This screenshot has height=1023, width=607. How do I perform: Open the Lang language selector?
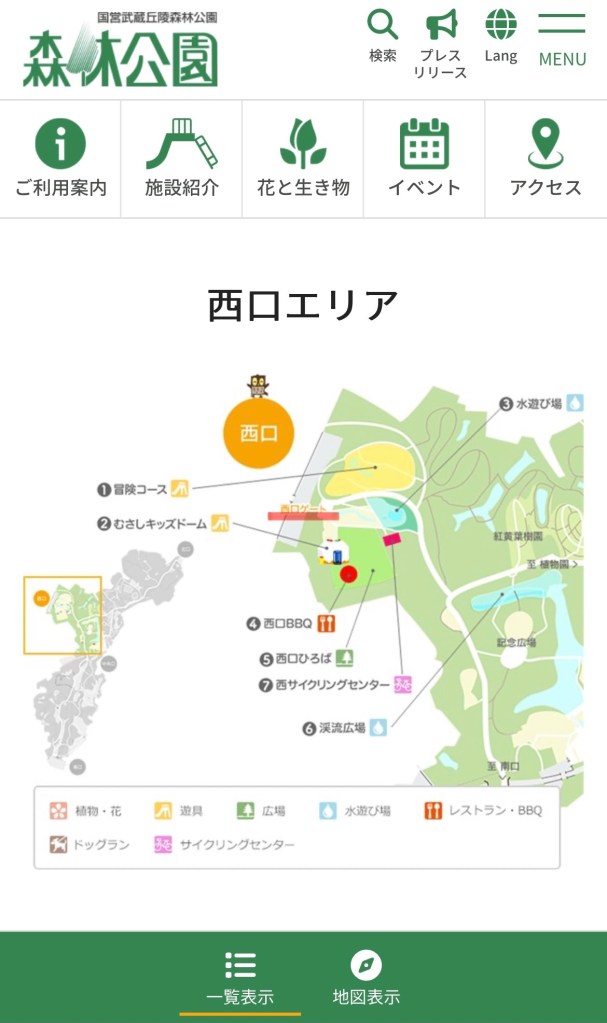pos(501,36)
